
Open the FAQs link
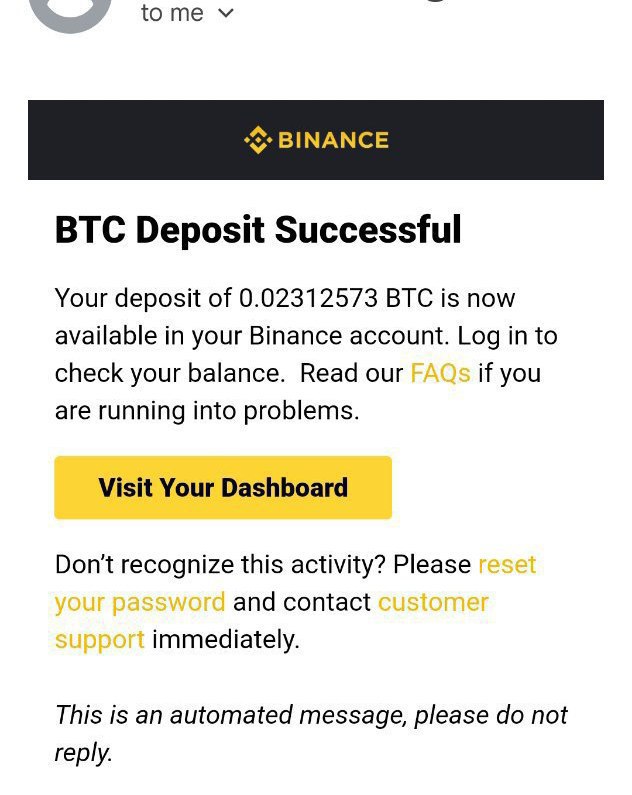440,373
